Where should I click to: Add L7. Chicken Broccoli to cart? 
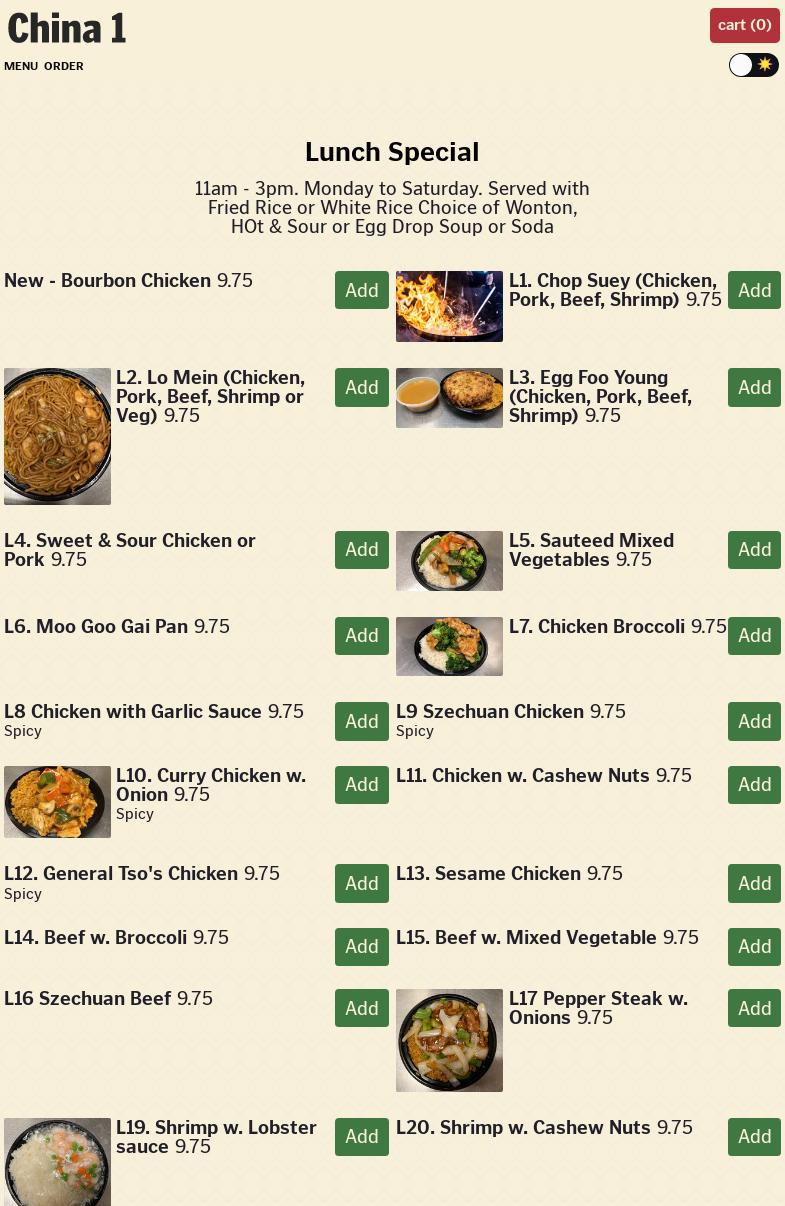pos(754,635)
